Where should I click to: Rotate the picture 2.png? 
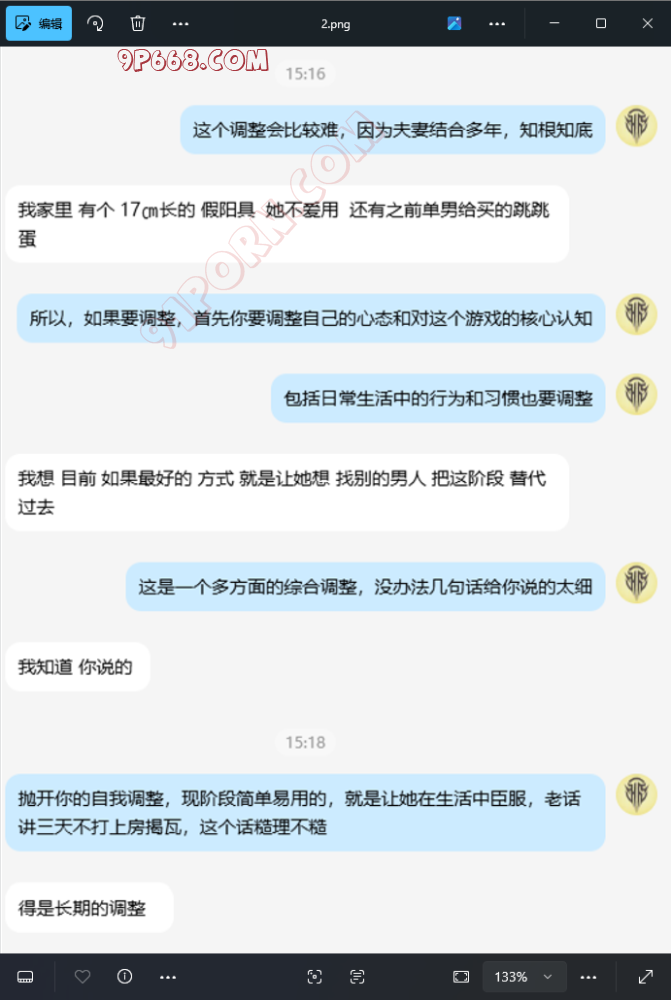95,23
